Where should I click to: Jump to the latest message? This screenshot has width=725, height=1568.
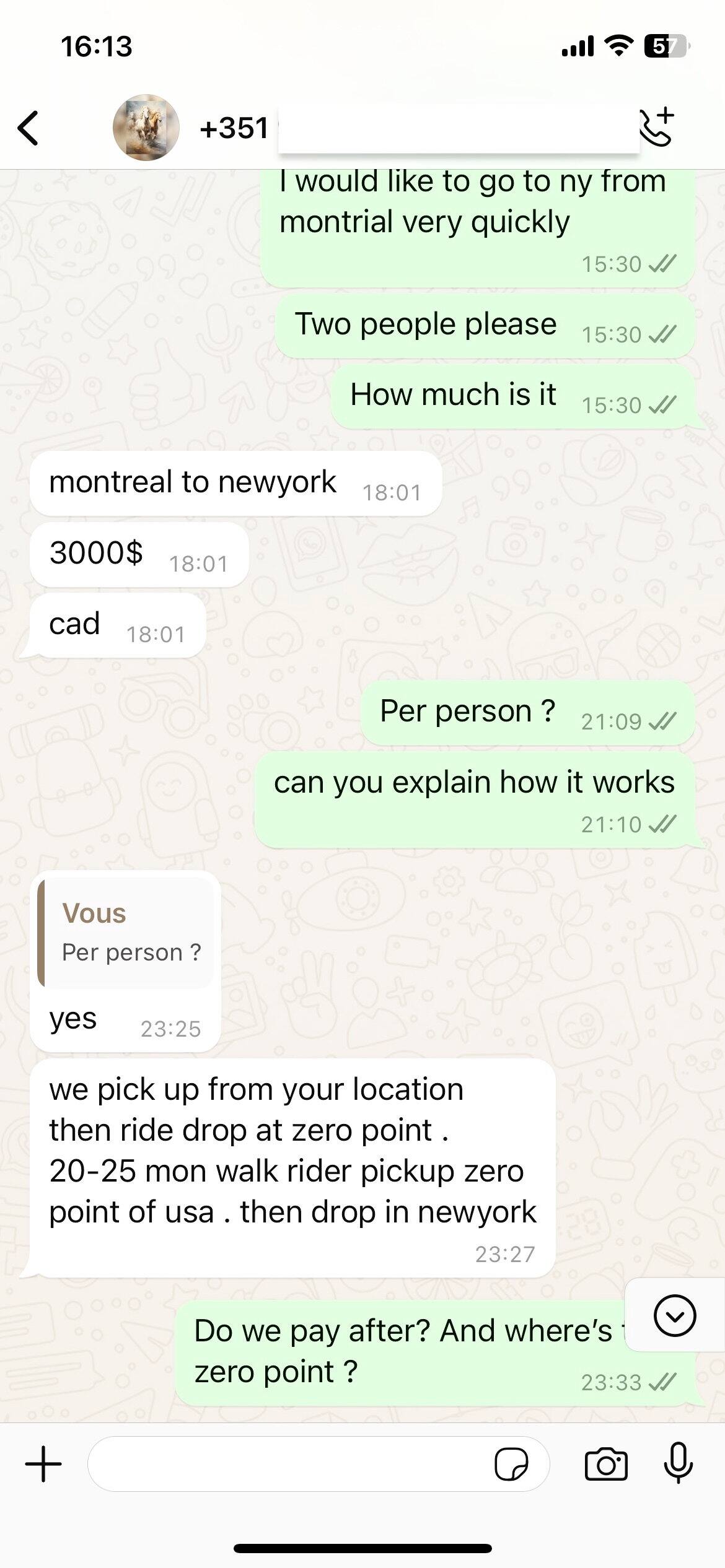click(x=674, y=1316)
